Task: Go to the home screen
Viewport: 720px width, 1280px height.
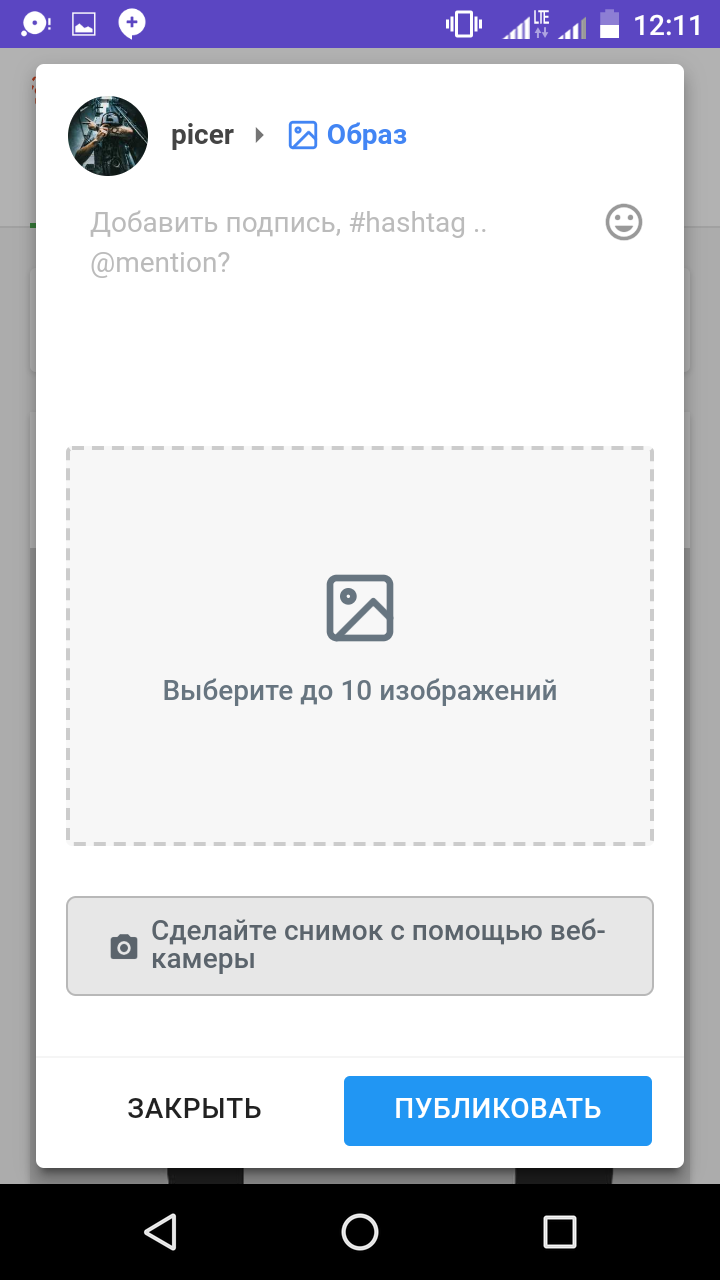Action: tap(360, 1232)
